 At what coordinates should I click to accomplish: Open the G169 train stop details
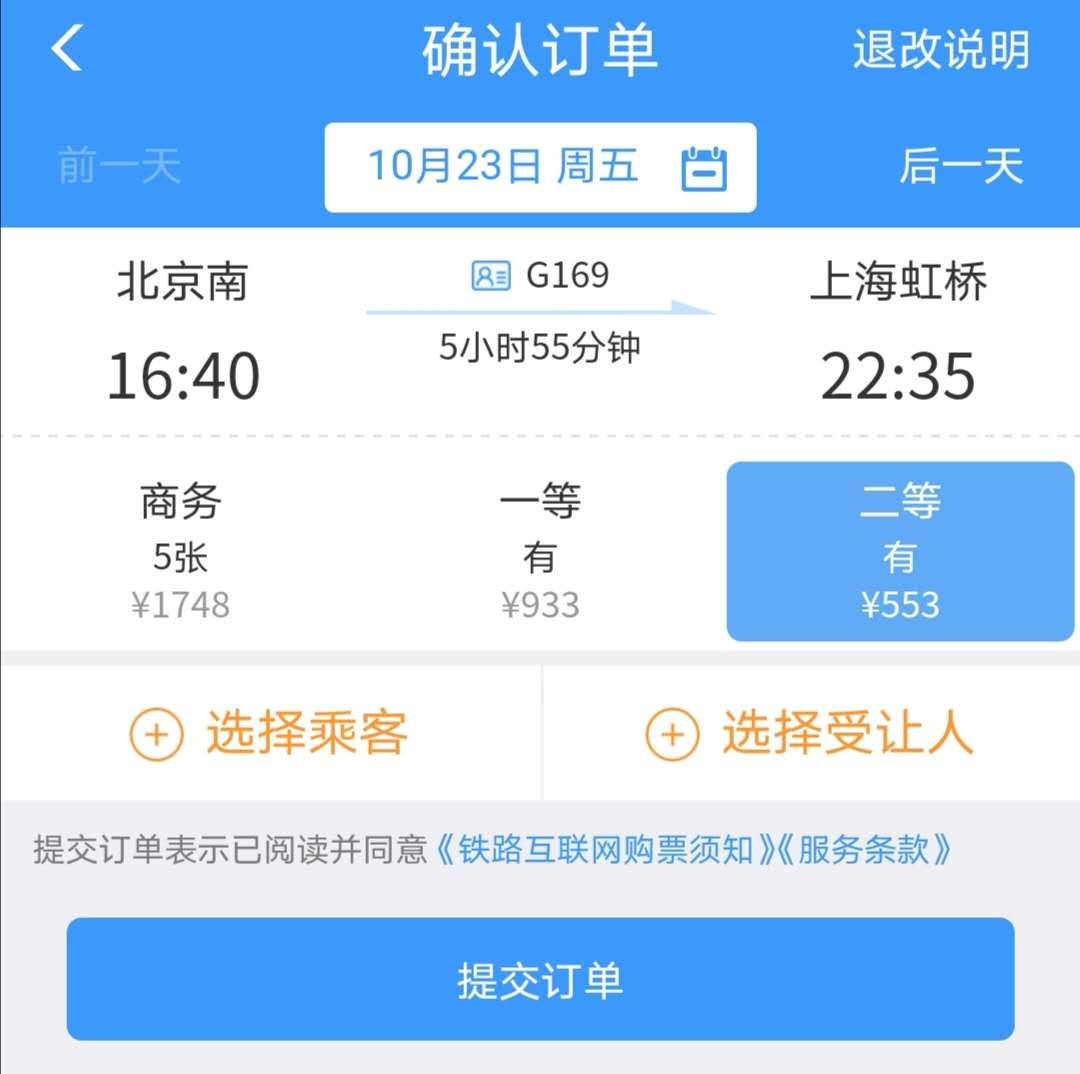pos(541,276)
